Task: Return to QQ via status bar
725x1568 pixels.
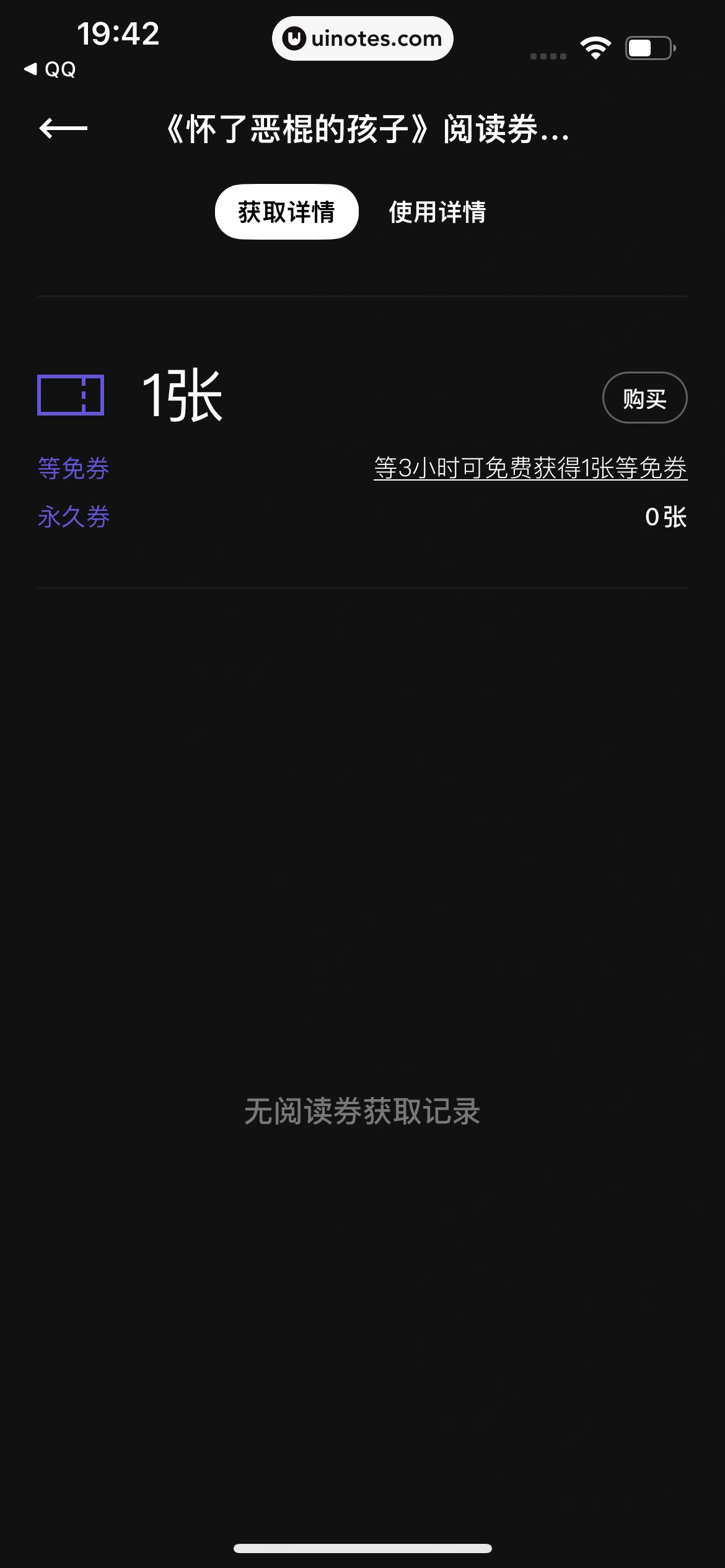Action: pos(51,69)
